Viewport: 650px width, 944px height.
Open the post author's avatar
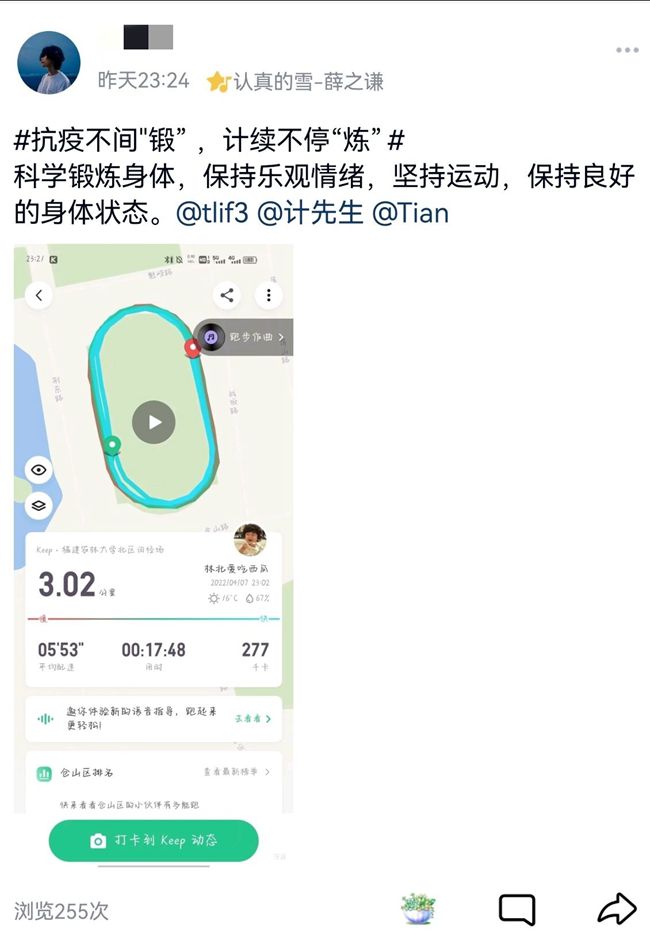coord(49,62)
